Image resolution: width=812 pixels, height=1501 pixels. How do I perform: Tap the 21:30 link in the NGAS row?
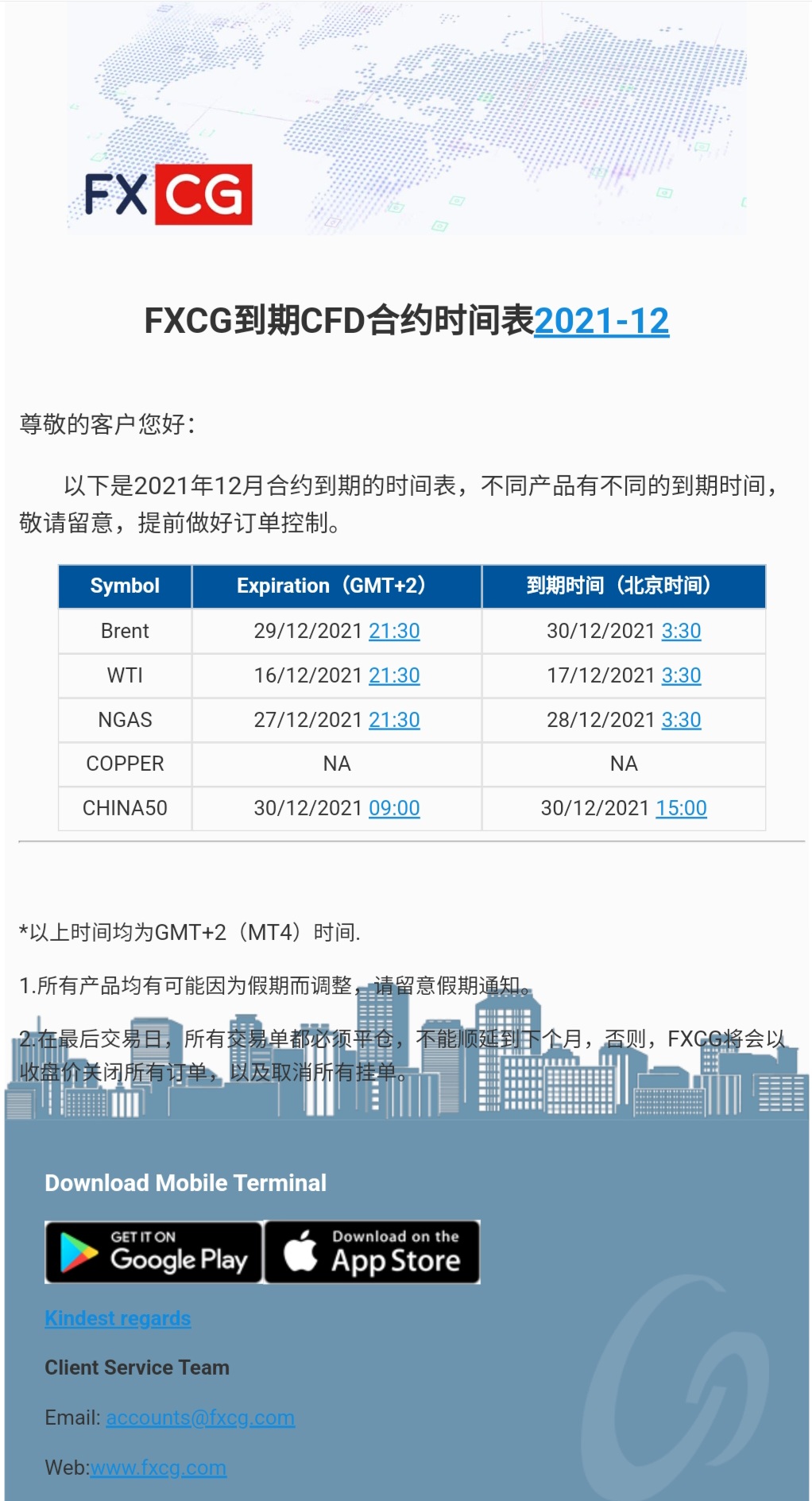tap(394, 720)
